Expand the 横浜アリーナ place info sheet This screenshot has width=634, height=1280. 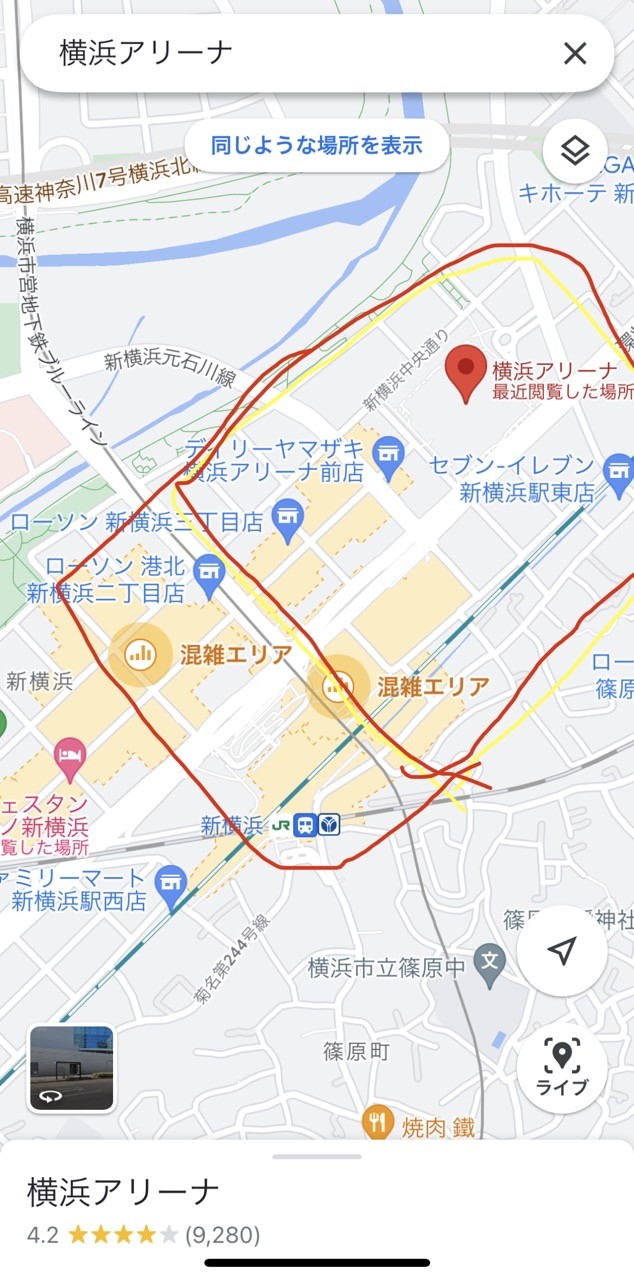(x=317, y=1157)
